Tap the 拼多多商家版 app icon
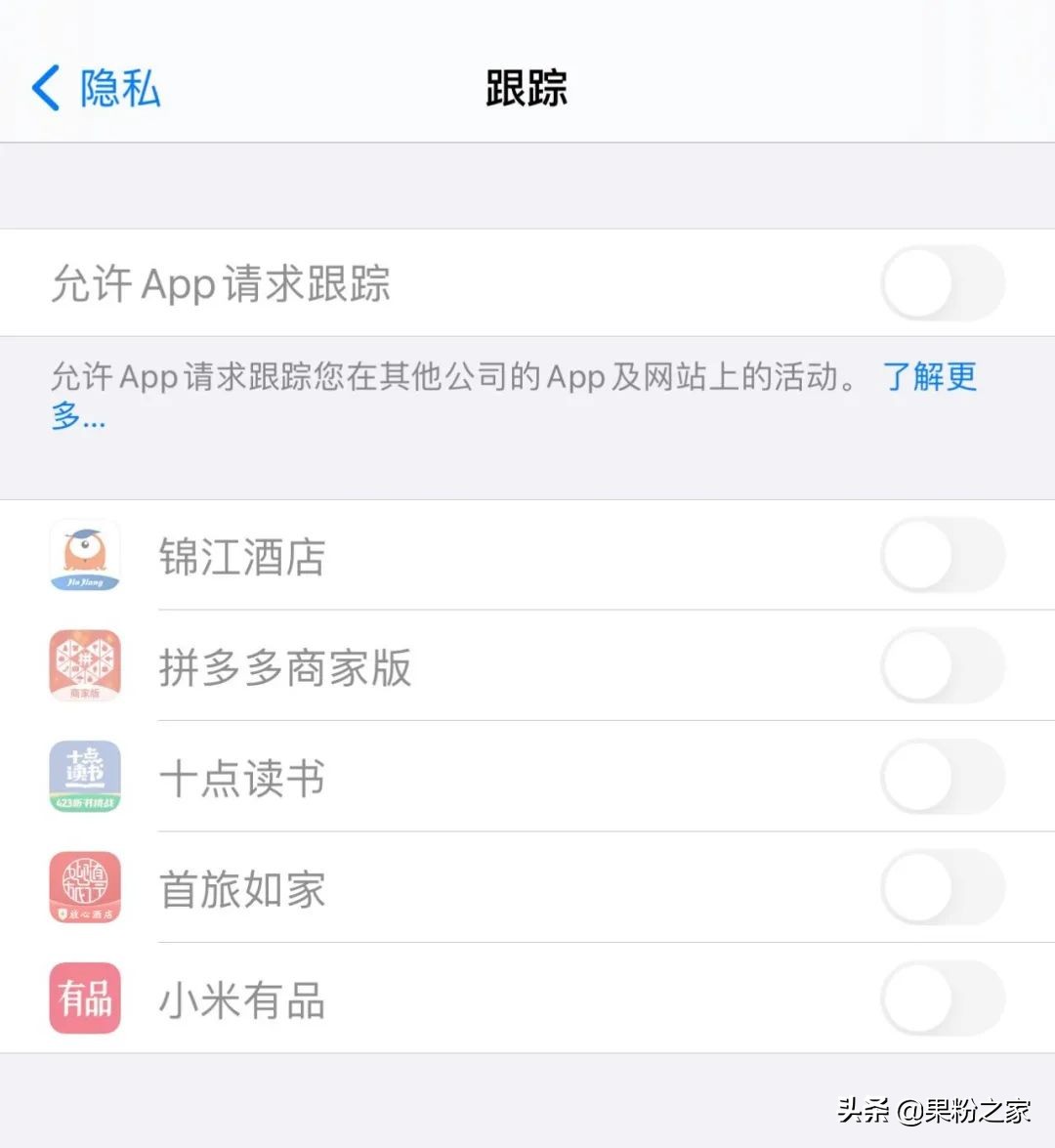The image size is (1055, 1148). pyautogui.click(x=84, y=665)
